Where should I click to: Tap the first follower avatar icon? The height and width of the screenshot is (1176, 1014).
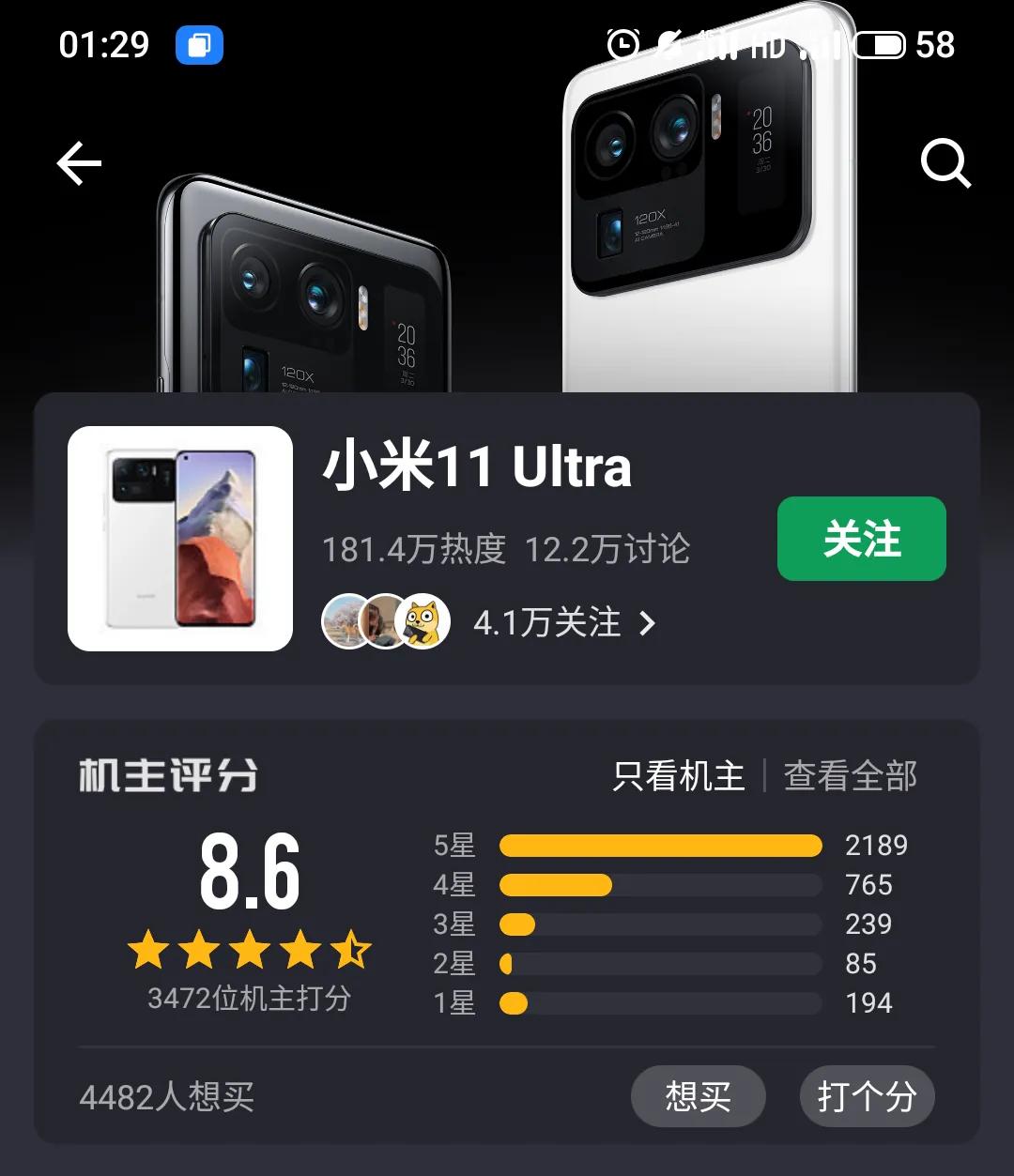(343, 622)
